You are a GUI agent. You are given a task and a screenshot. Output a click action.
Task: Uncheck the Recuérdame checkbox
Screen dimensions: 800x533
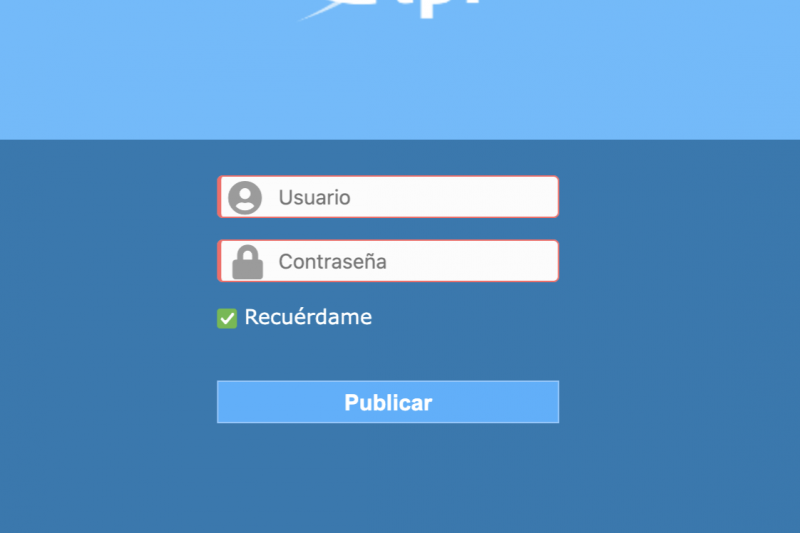[227, 319]
